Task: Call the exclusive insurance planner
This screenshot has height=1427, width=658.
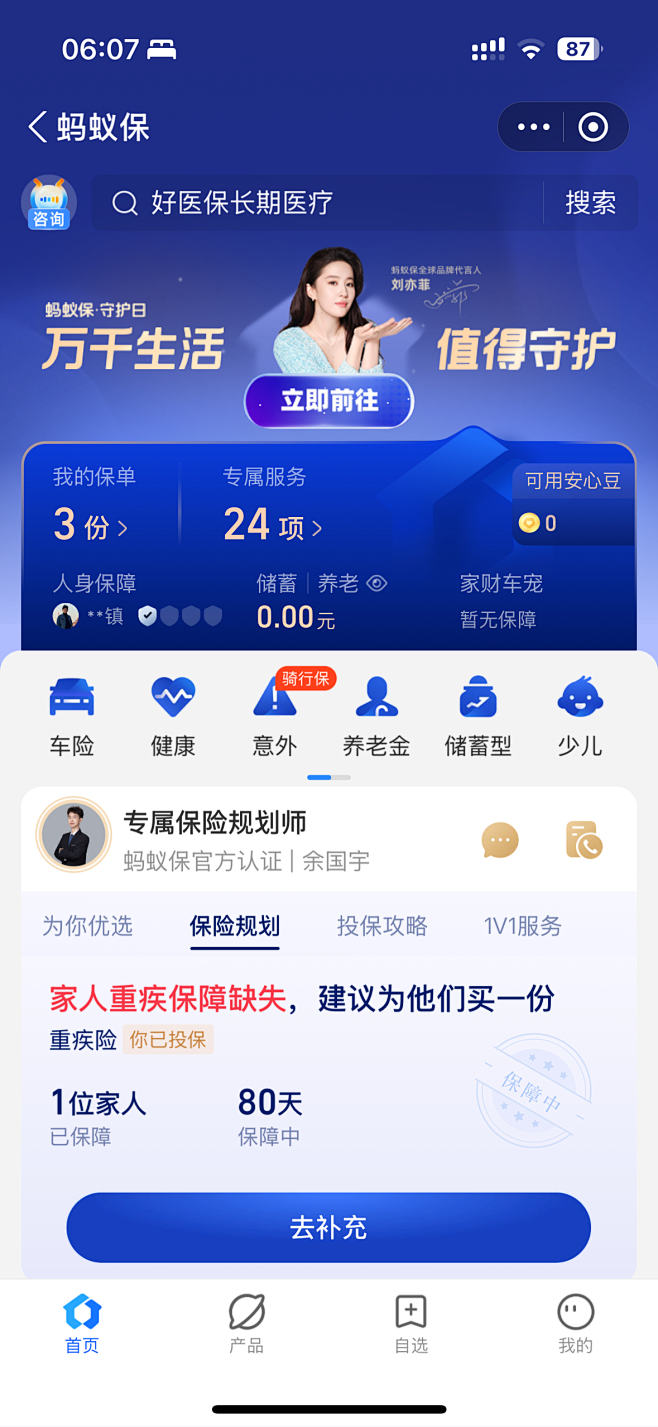Action: 584,840
